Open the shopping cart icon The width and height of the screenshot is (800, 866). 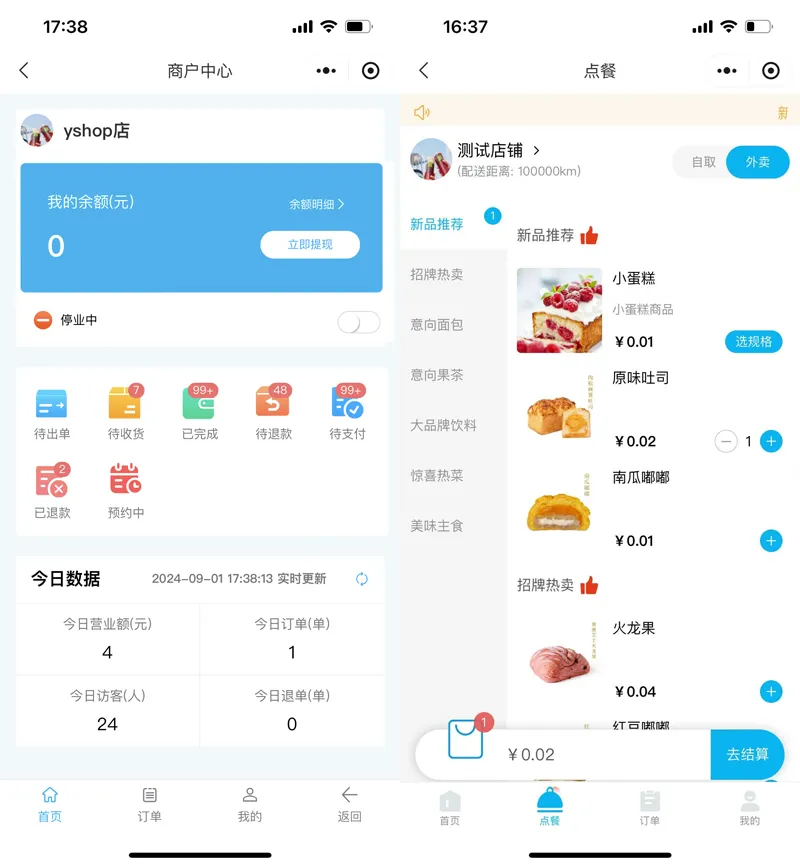click(466, 740)
